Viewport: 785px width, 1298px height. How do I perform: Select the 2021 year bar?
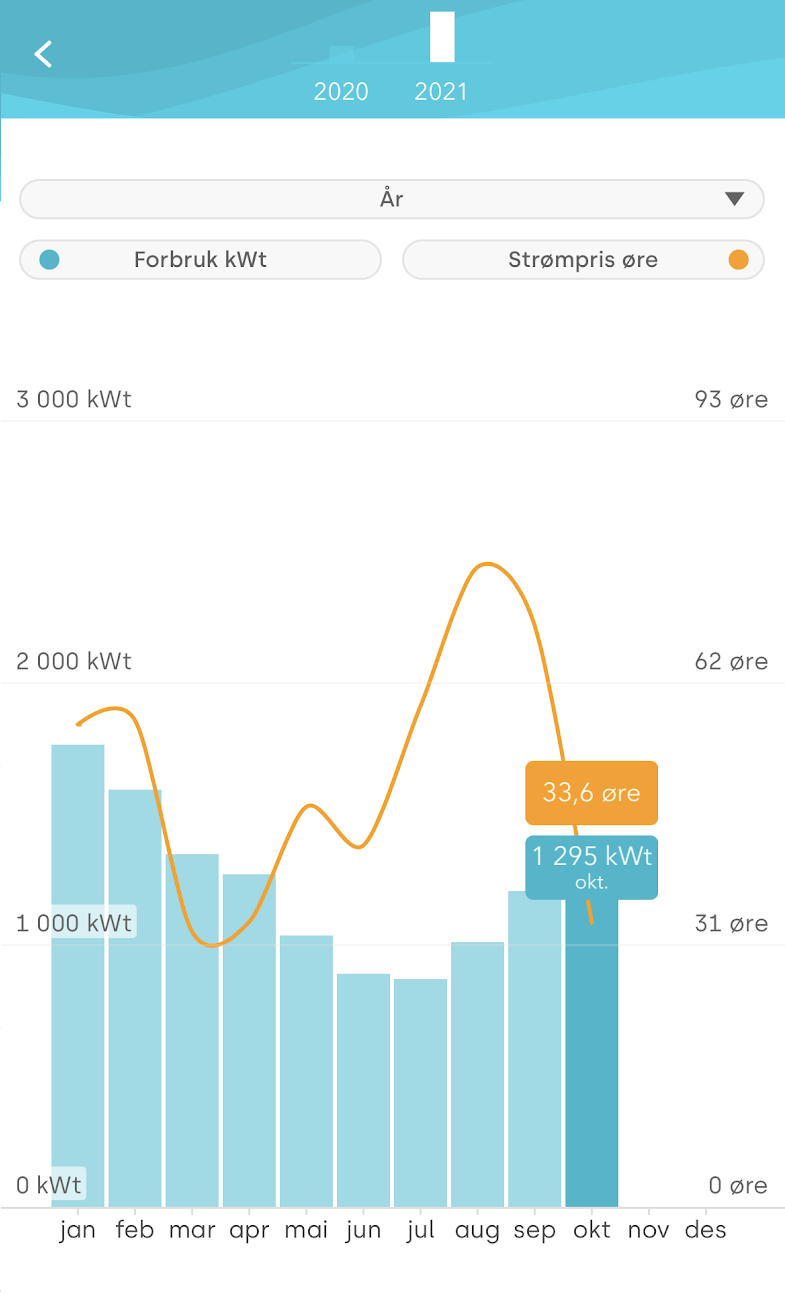tap(442, 37)
